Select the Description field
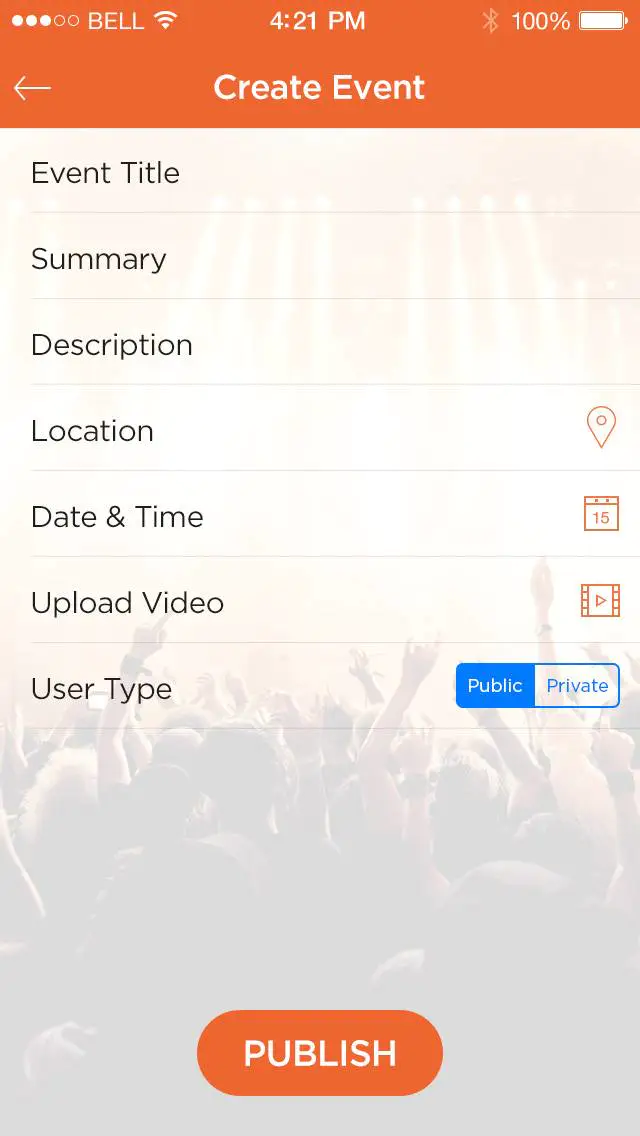Screen dimensions: 640x1136 pos(335,344)
